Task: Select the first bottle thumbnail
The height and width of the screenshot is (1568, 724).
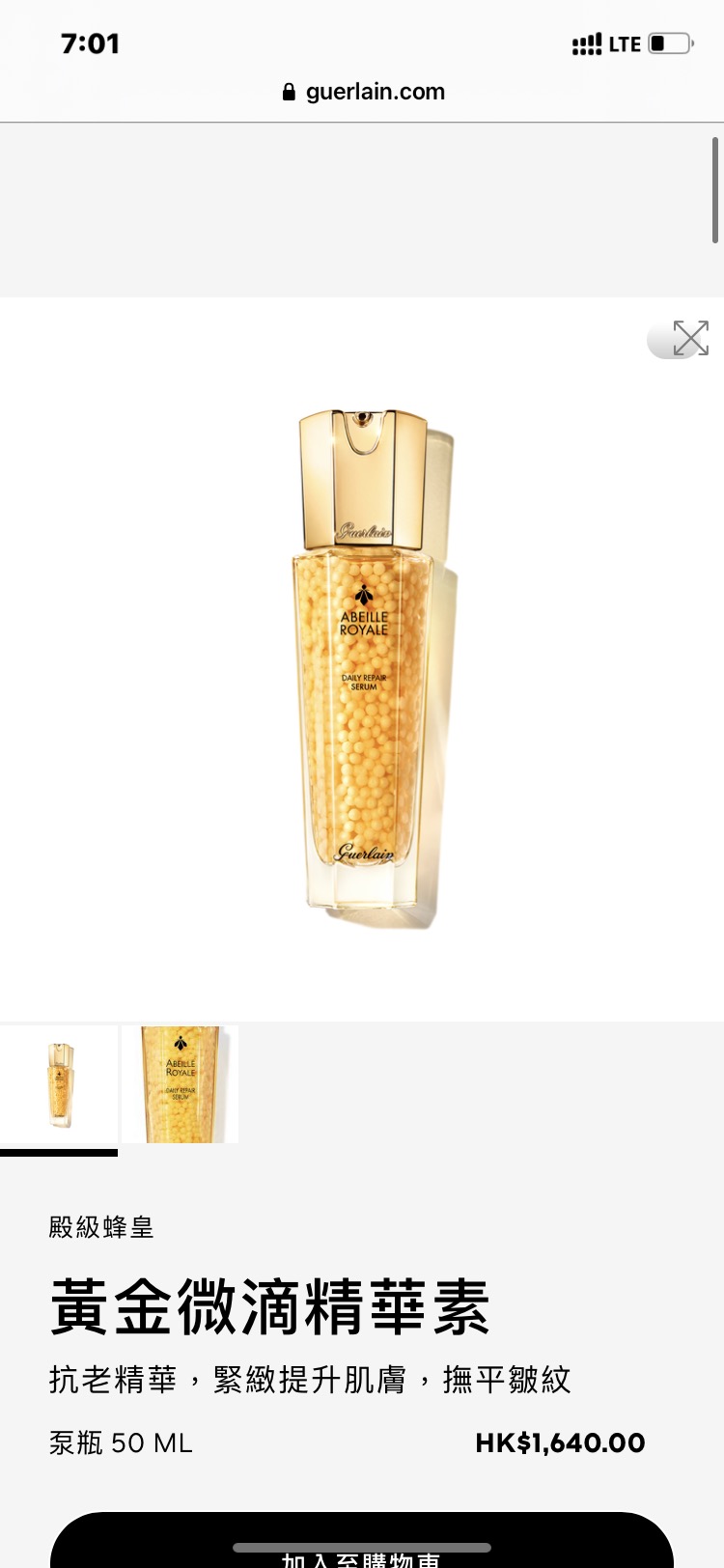Action: click(59, 1084)
